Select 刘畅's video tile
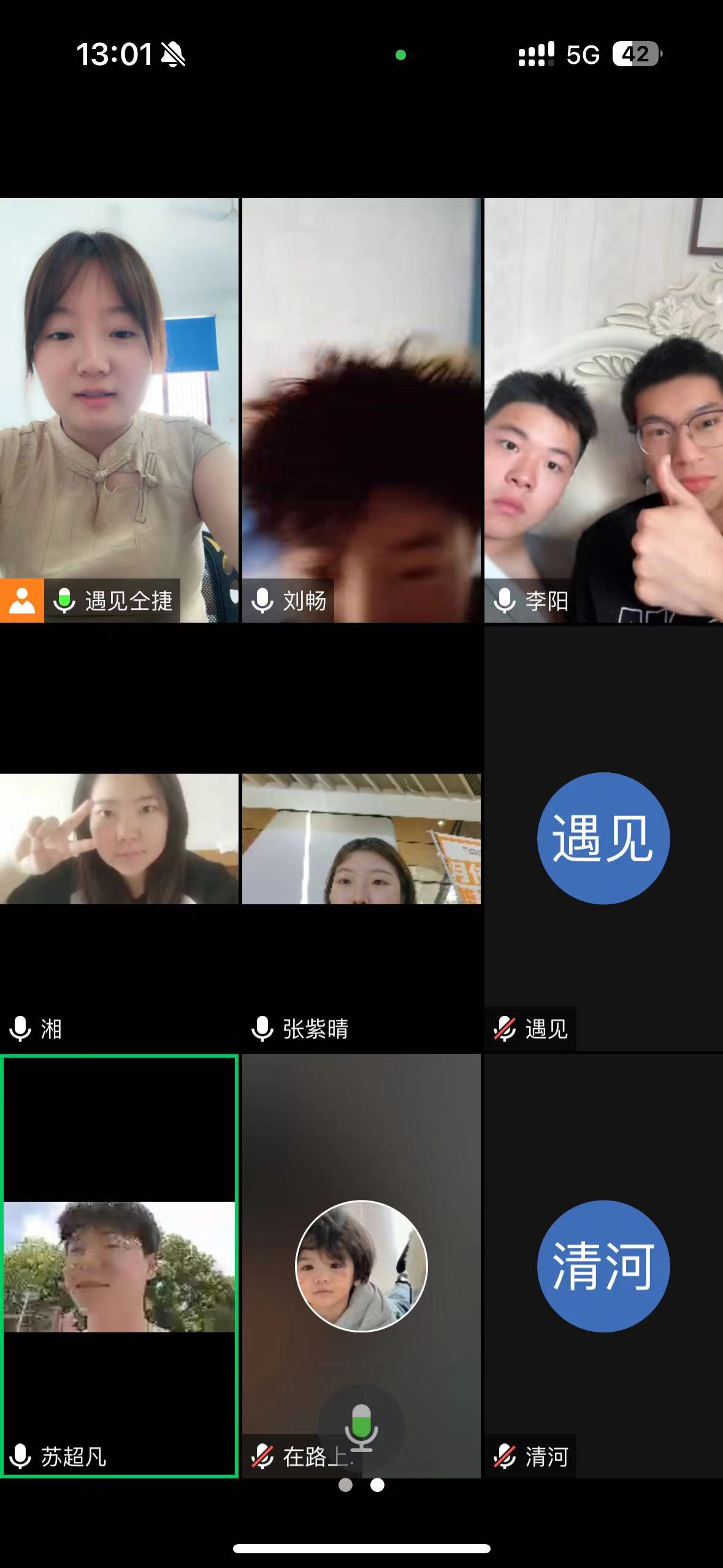The height and width of the screenshot is (1568, 723). pos(361,410)
